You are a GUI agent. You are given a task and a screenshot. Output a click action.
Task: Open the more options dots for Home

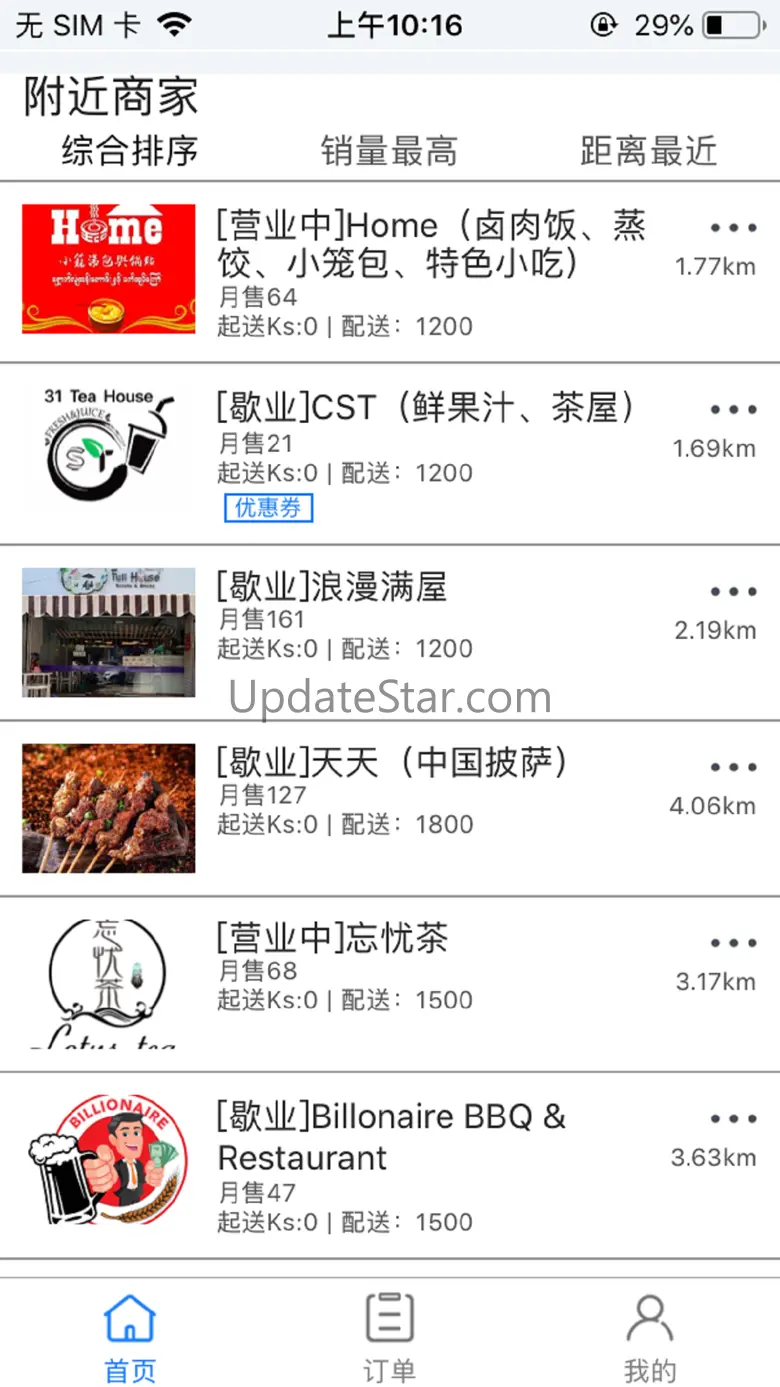734,228
